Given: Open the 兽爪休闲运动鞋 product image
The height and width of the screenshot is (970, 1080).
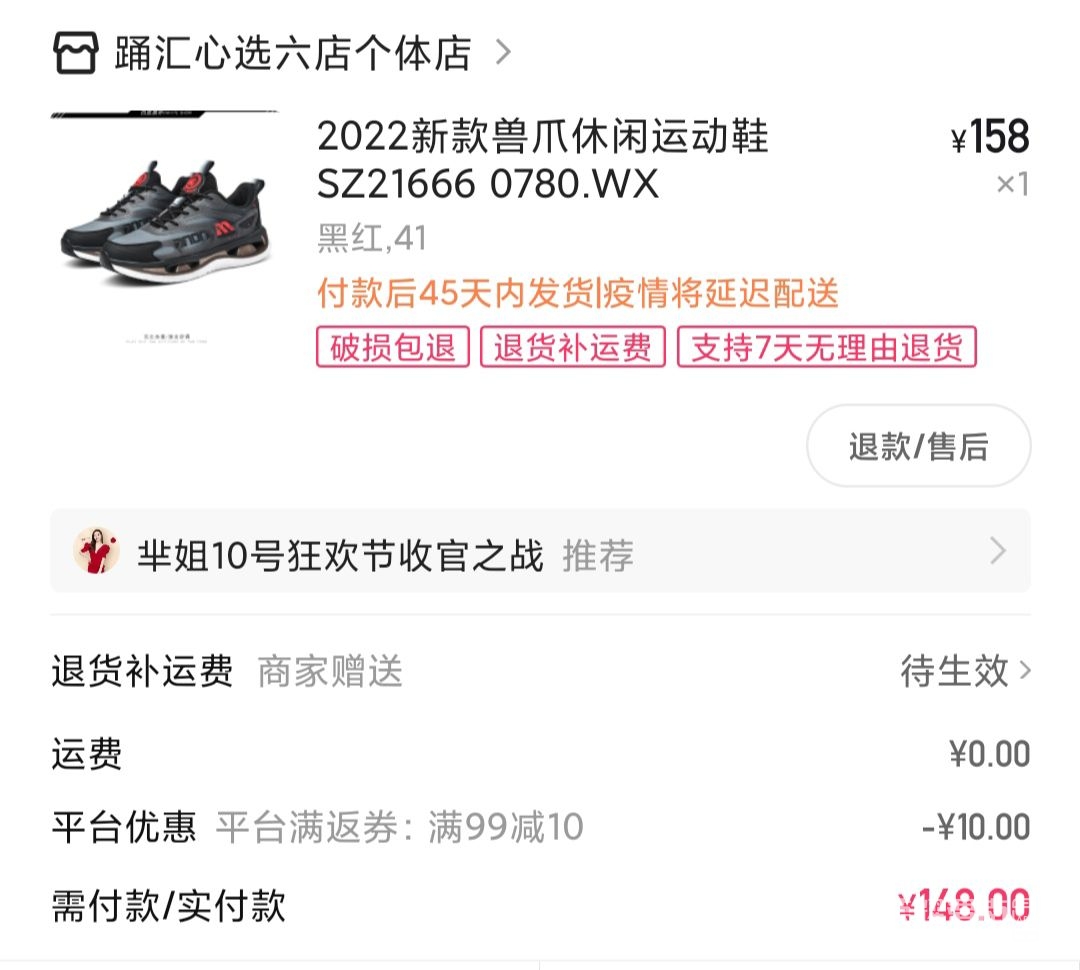Looking at the screenshot, I should pyautogui.click(x=165, y=228).
